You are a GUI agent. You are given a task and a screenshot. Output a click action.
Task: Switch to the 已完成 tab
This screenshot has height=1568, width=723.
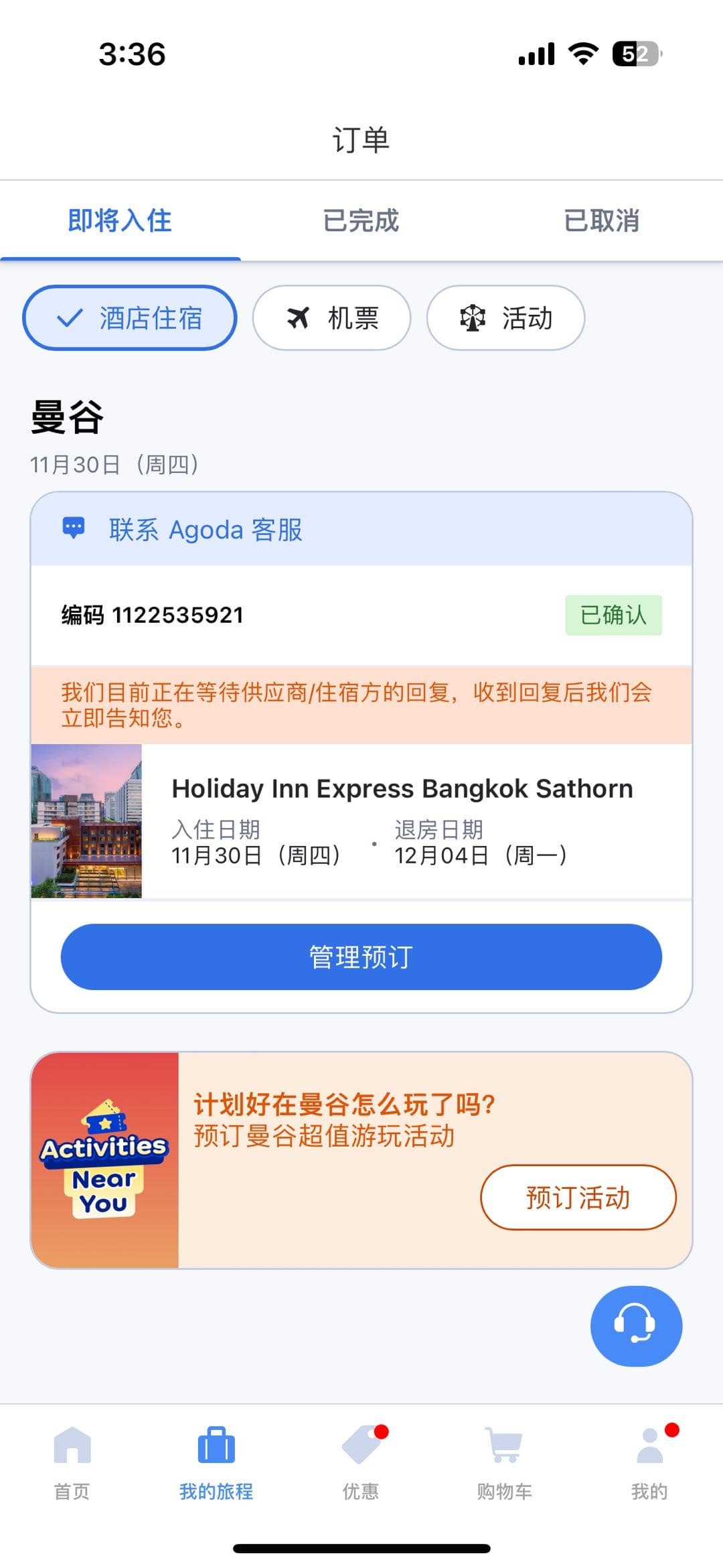[361, 220]
